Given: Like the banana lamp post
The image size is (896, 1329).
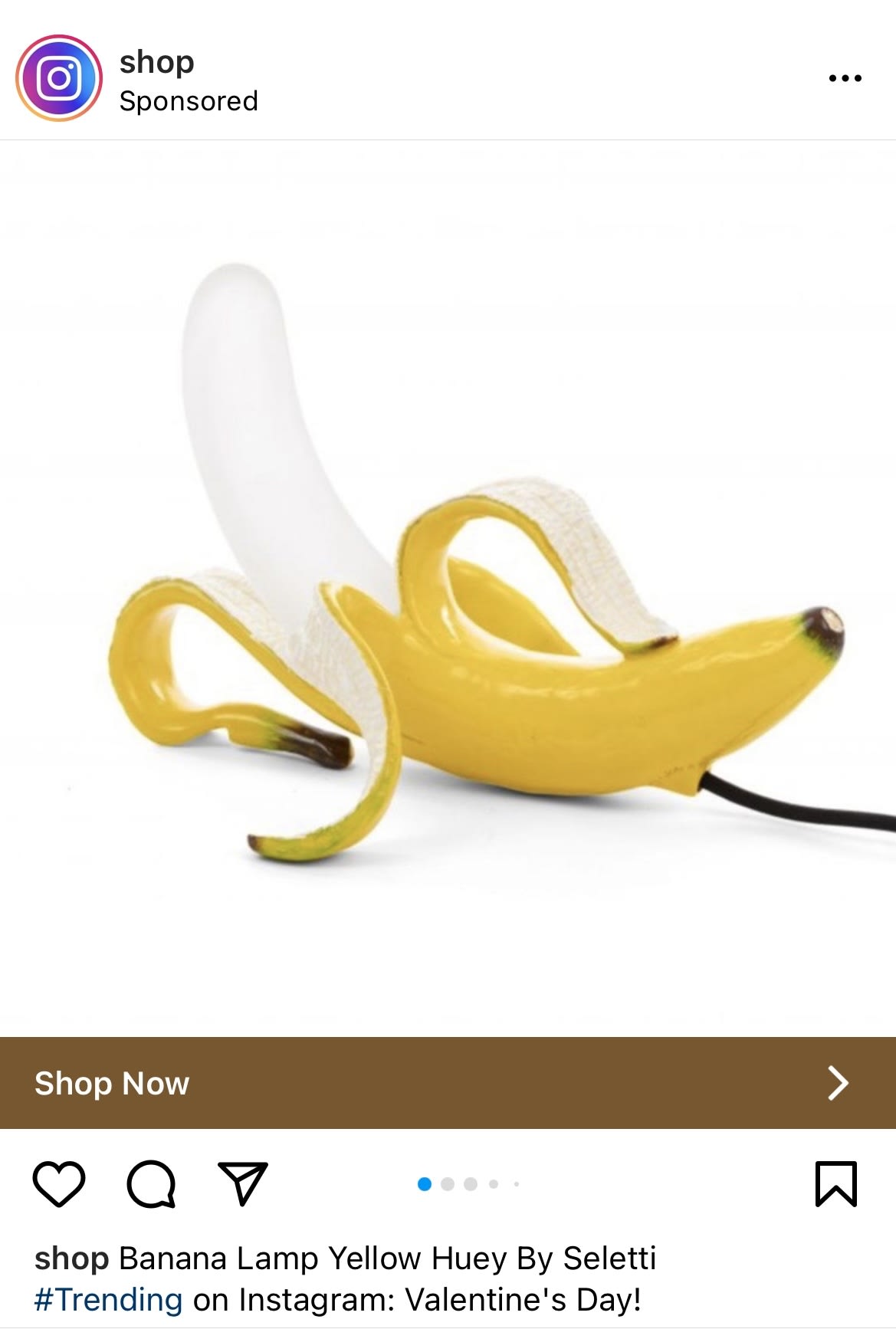Looking at the screenshot, I should [59, 1184].
